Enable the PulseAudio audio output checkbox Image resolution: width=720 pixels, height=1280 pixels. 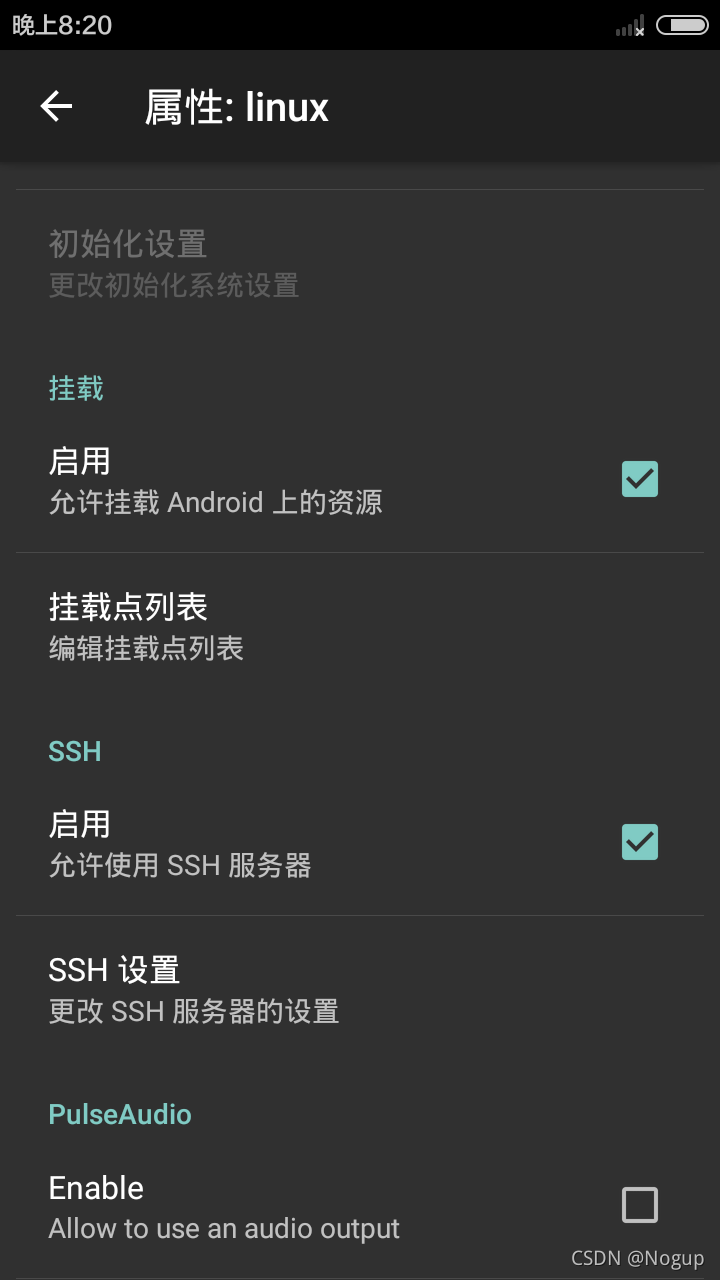[x=640, y=1205]
